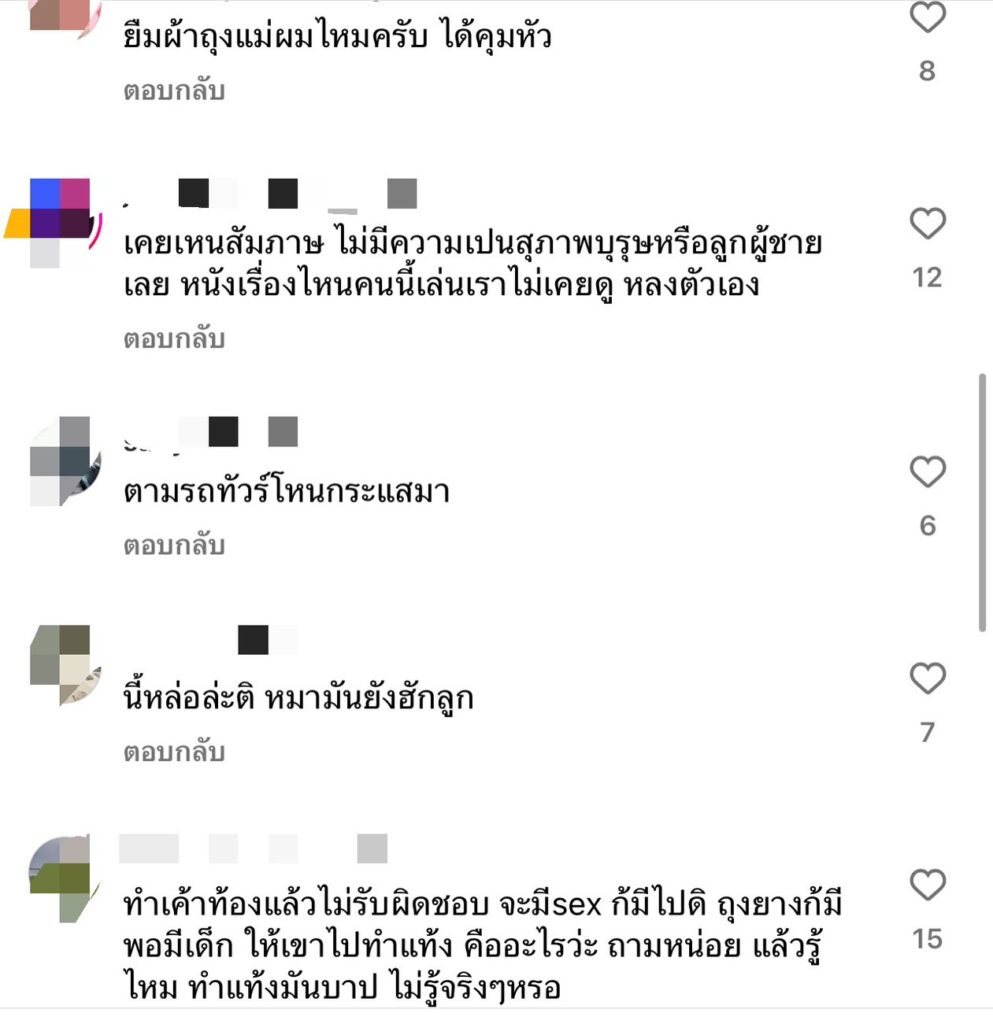This screenshot has height=1024, width=993.
Task: Like the comment นี้หล่อล่ะติ หมามันยังฮักลูก
Action: [927, 679]
